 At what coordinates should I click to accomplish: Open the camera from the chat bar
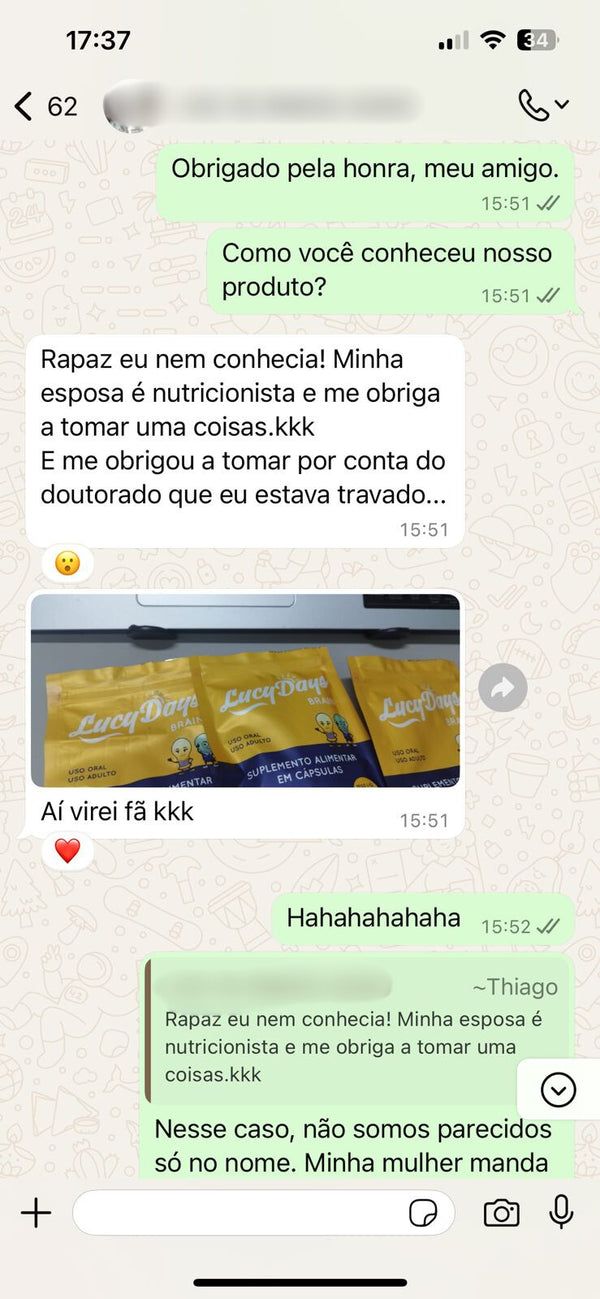[x=501, y=1213]
